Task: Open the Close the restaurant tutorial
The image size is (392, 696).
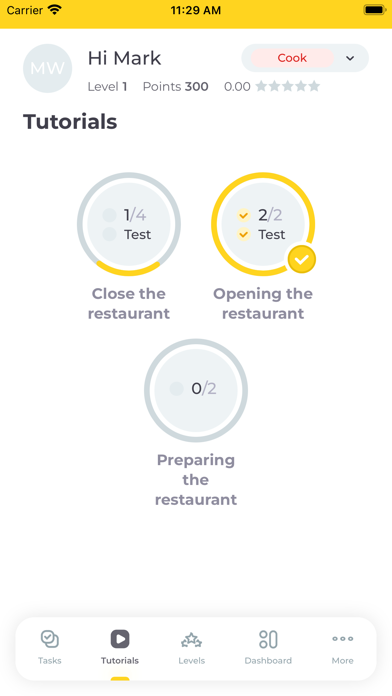Action: [129, 224]
